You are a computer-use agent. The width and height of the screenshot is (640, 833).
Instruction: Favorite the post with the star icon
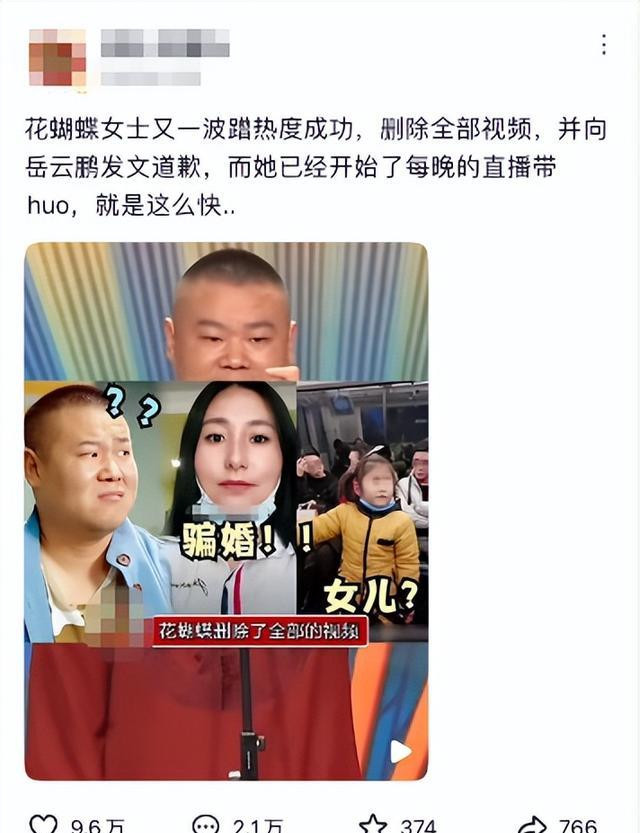click(373, 824)
